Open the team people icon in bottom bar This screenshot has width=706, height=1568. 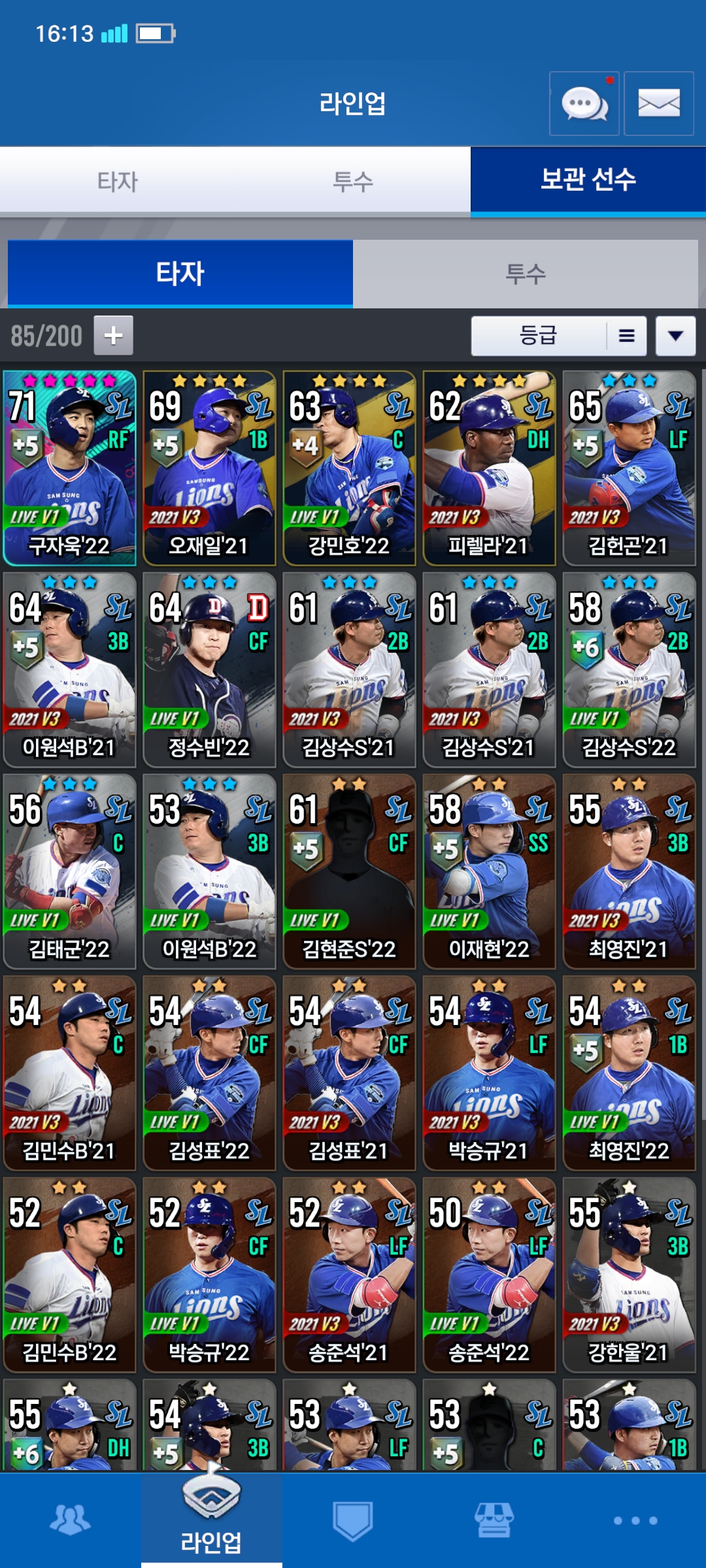tap(71, 1520)
